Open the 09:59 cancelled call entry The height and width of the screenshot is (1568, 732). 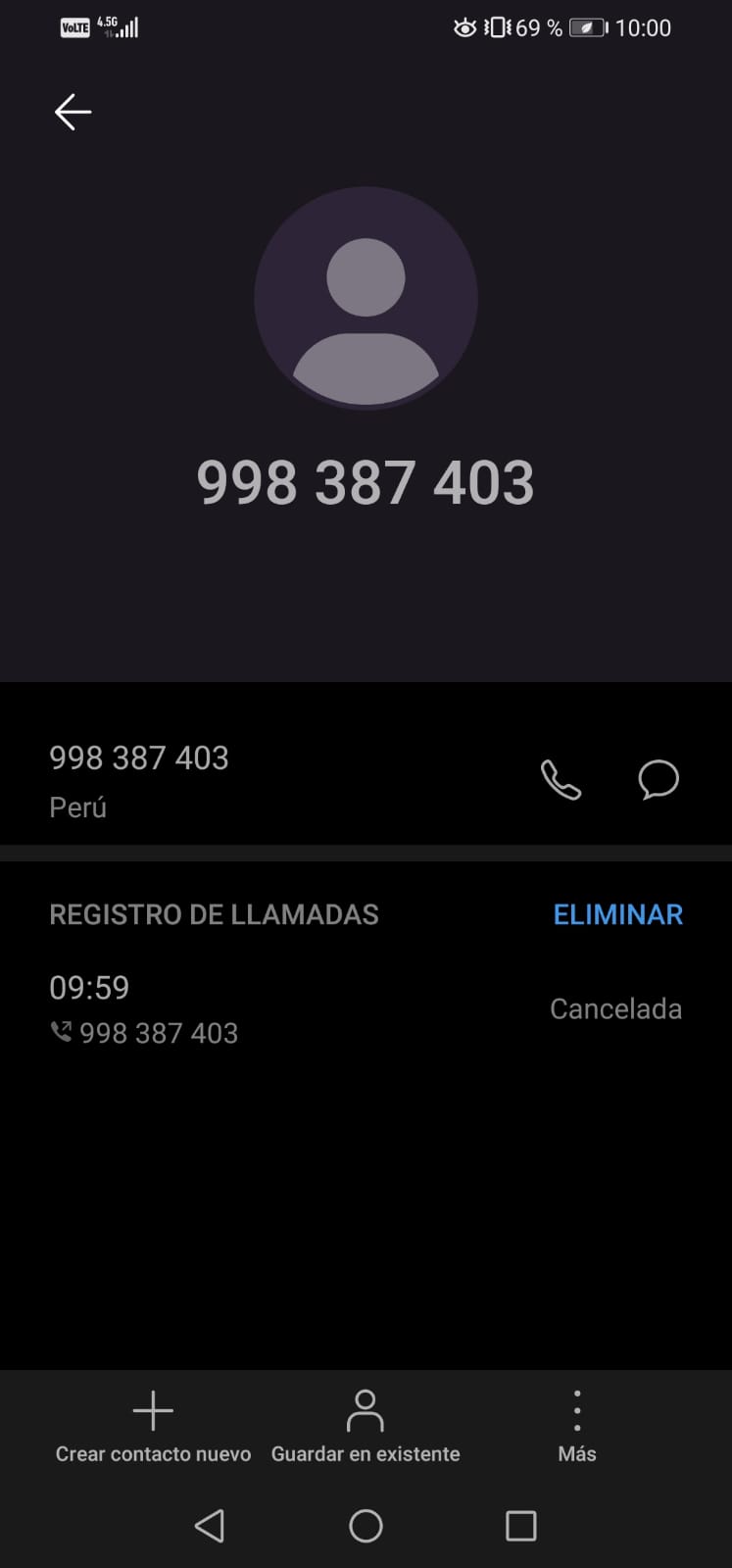point(366,1009)
